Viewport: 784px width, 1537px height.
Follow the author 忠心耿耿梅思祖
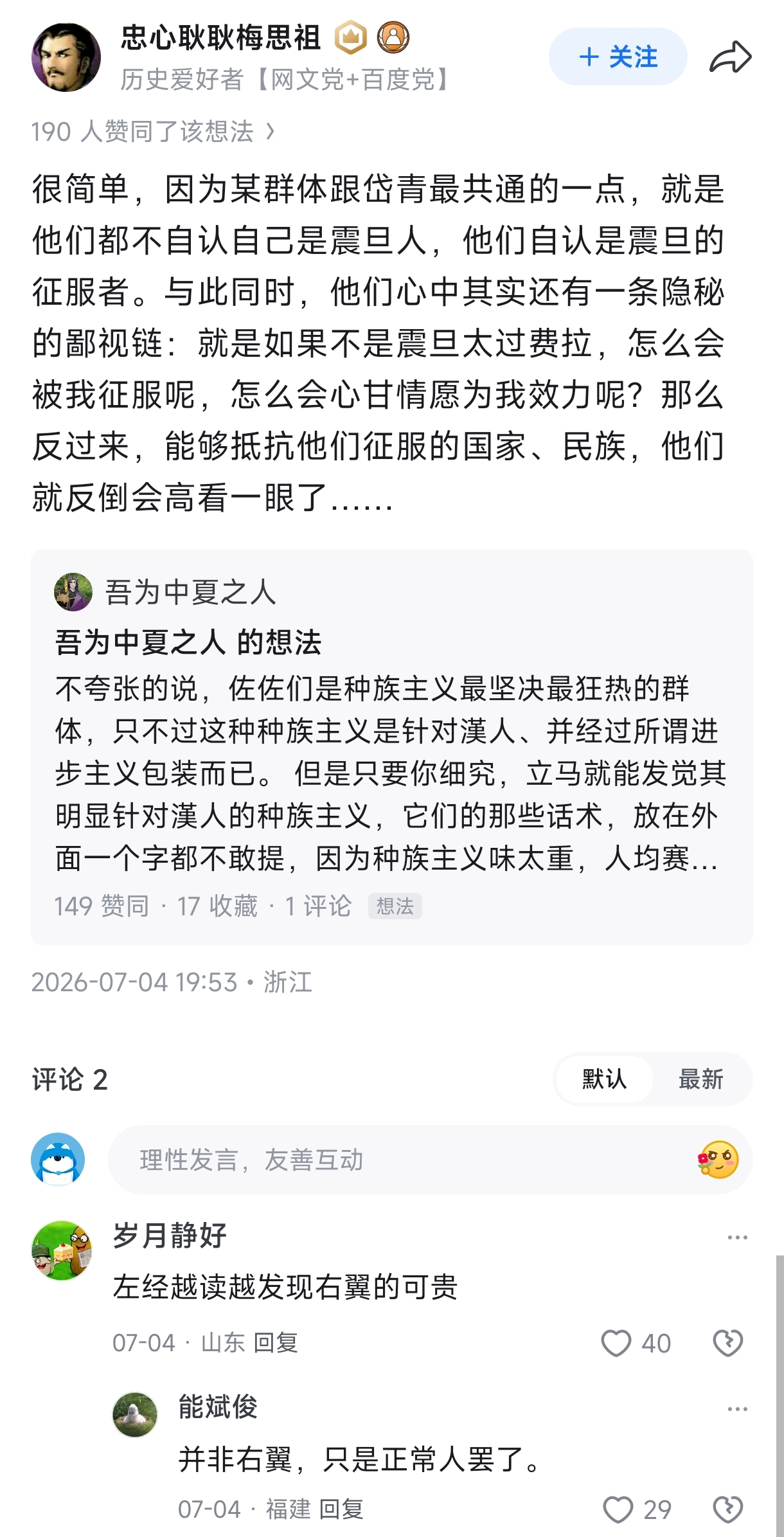tap(618, 57)
